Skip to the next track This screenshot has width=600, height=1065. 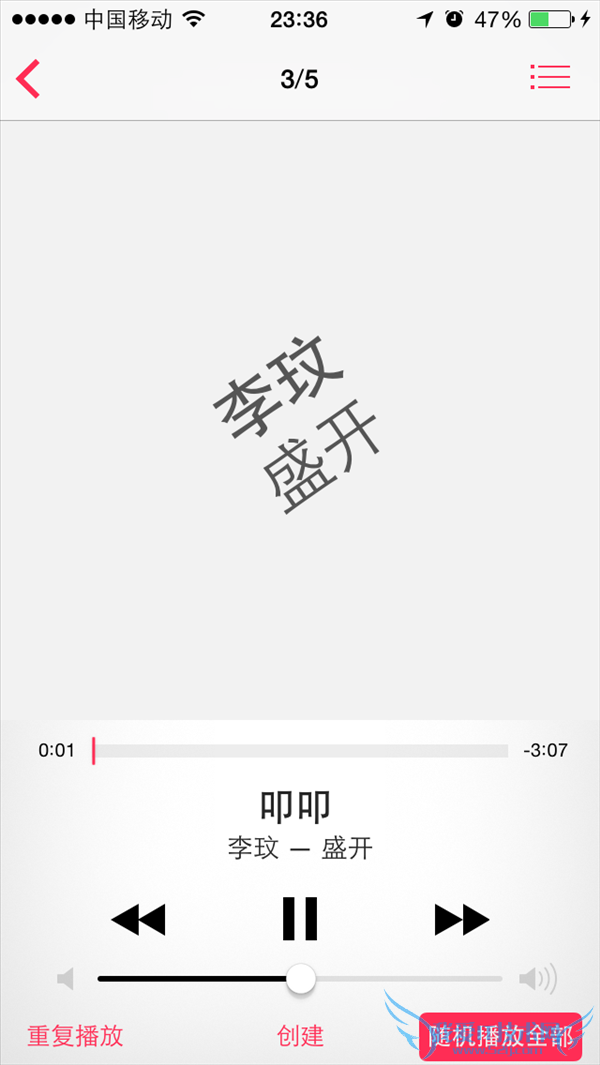[461, 919]
